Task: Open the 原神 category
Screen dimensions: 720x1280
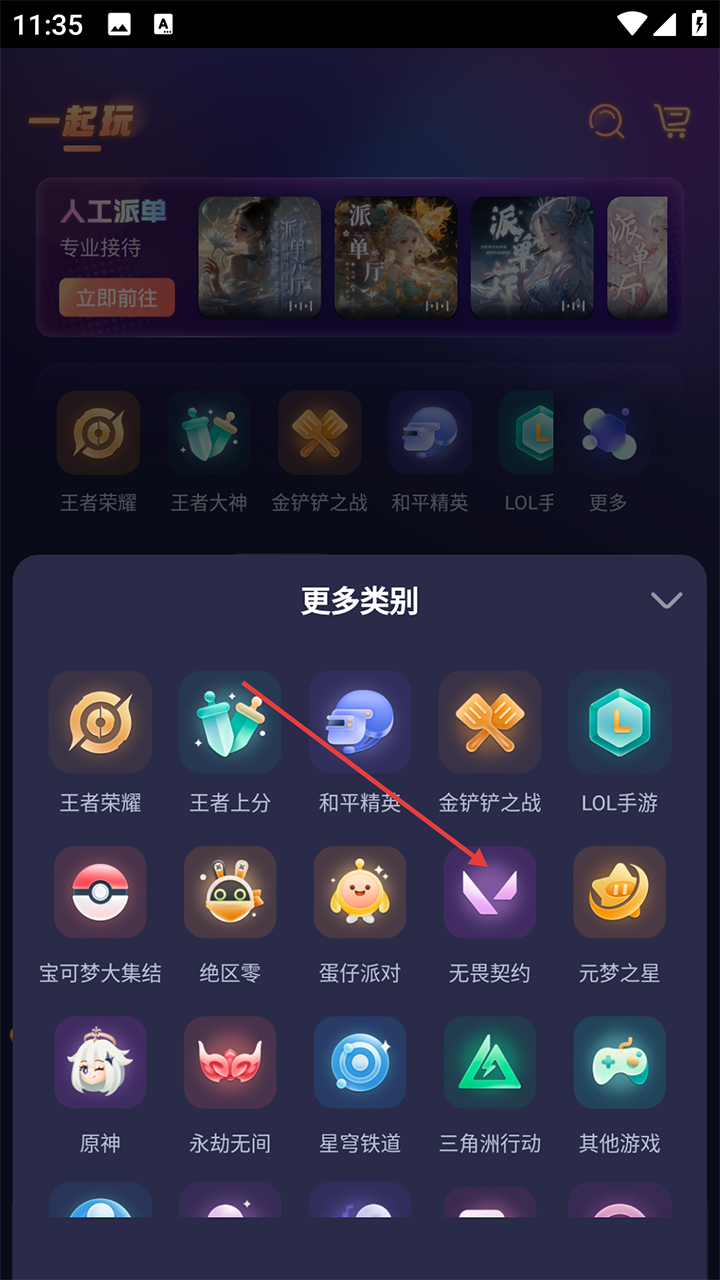Action: (100, 1062)
